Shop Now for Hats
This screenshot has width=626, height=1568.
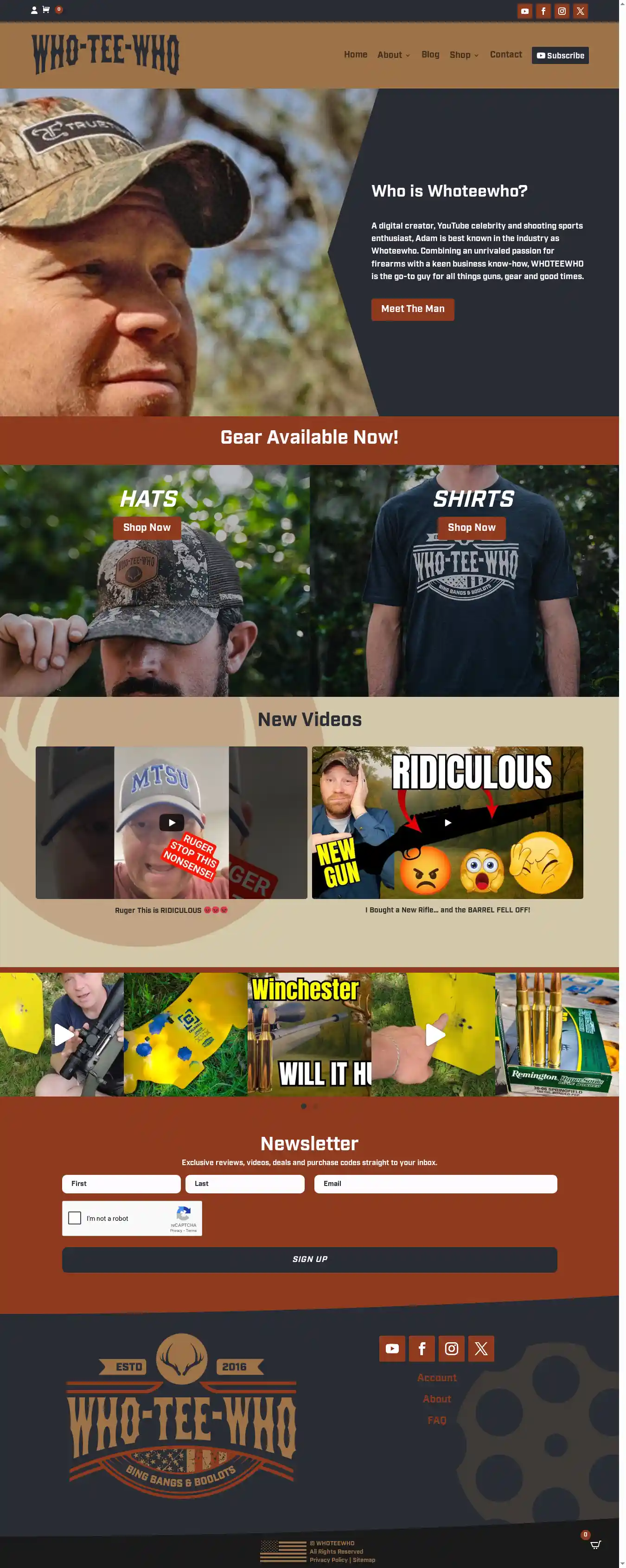pos(147,527)
